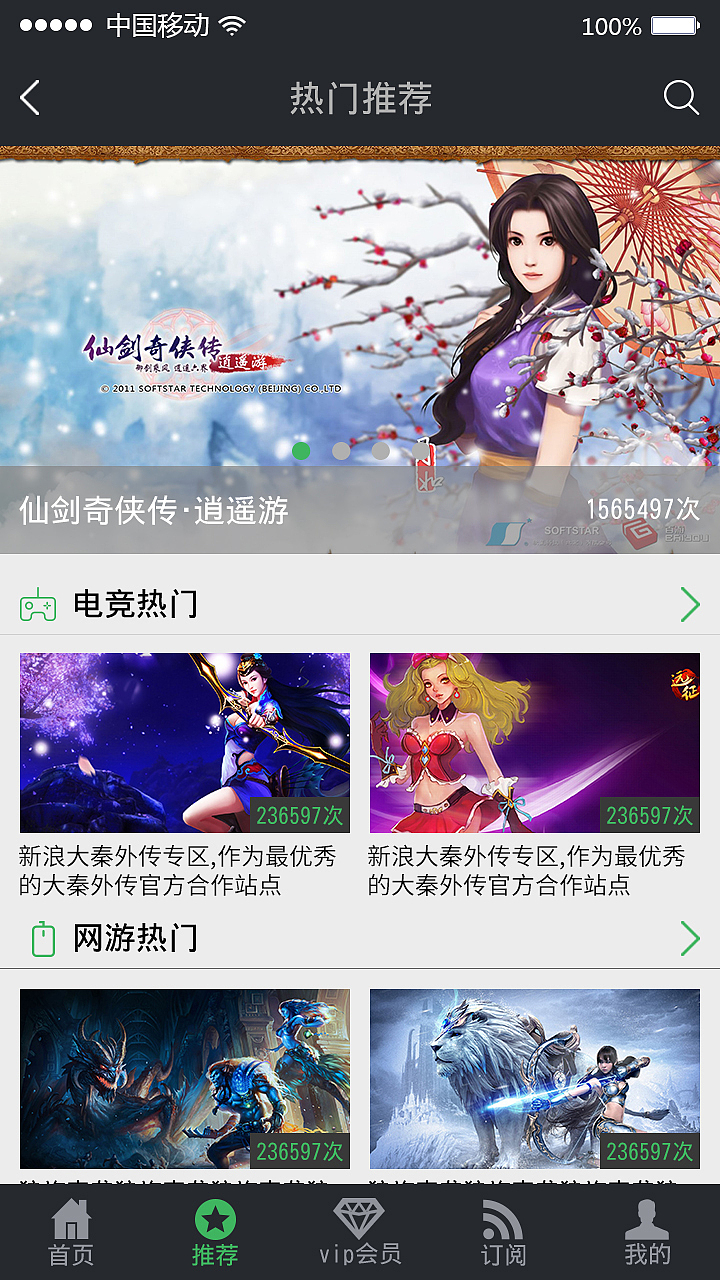Select the gamepad icon beside 电竞热门
720x1280 pixels.
pos(36,604)
